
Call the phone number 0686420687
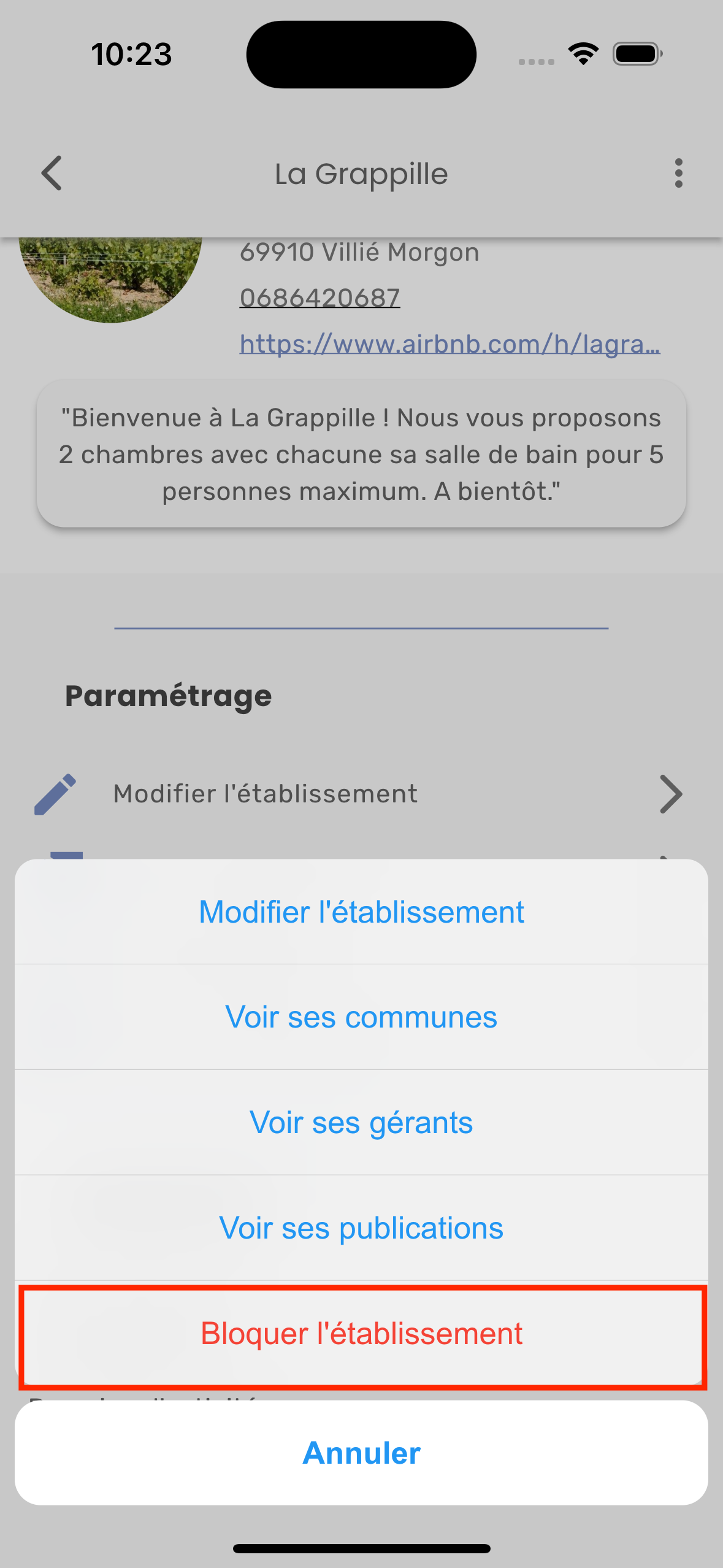319,298
